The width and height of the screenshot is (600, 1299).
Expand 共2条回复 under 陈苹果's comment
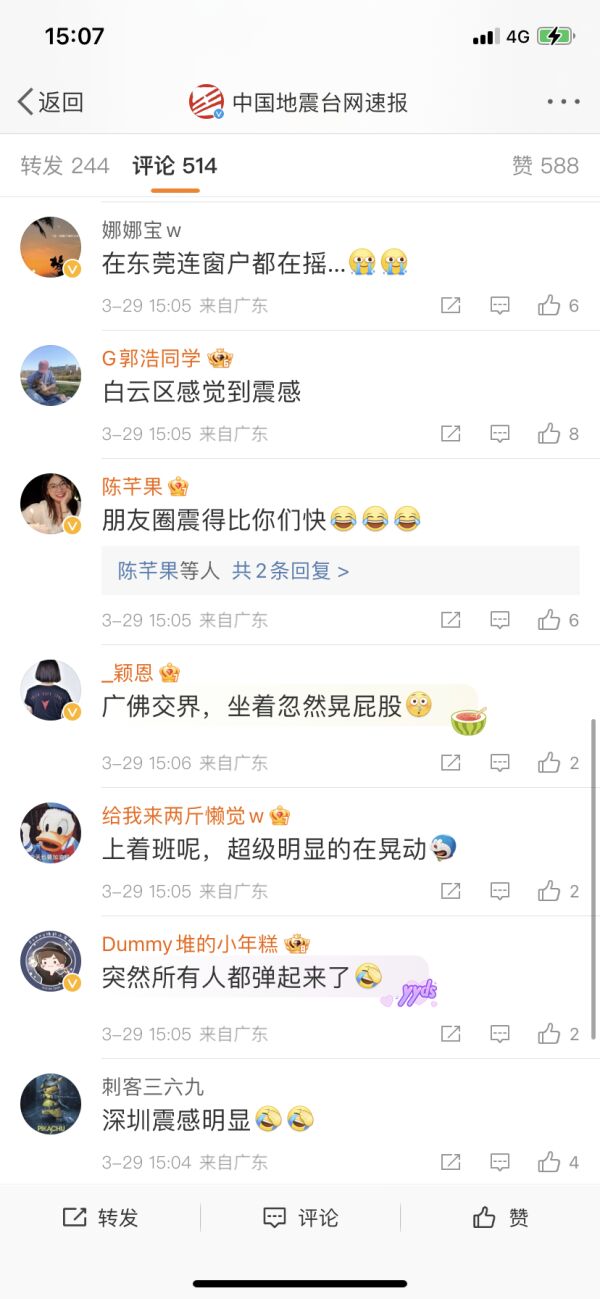click(x=290, y=571)
